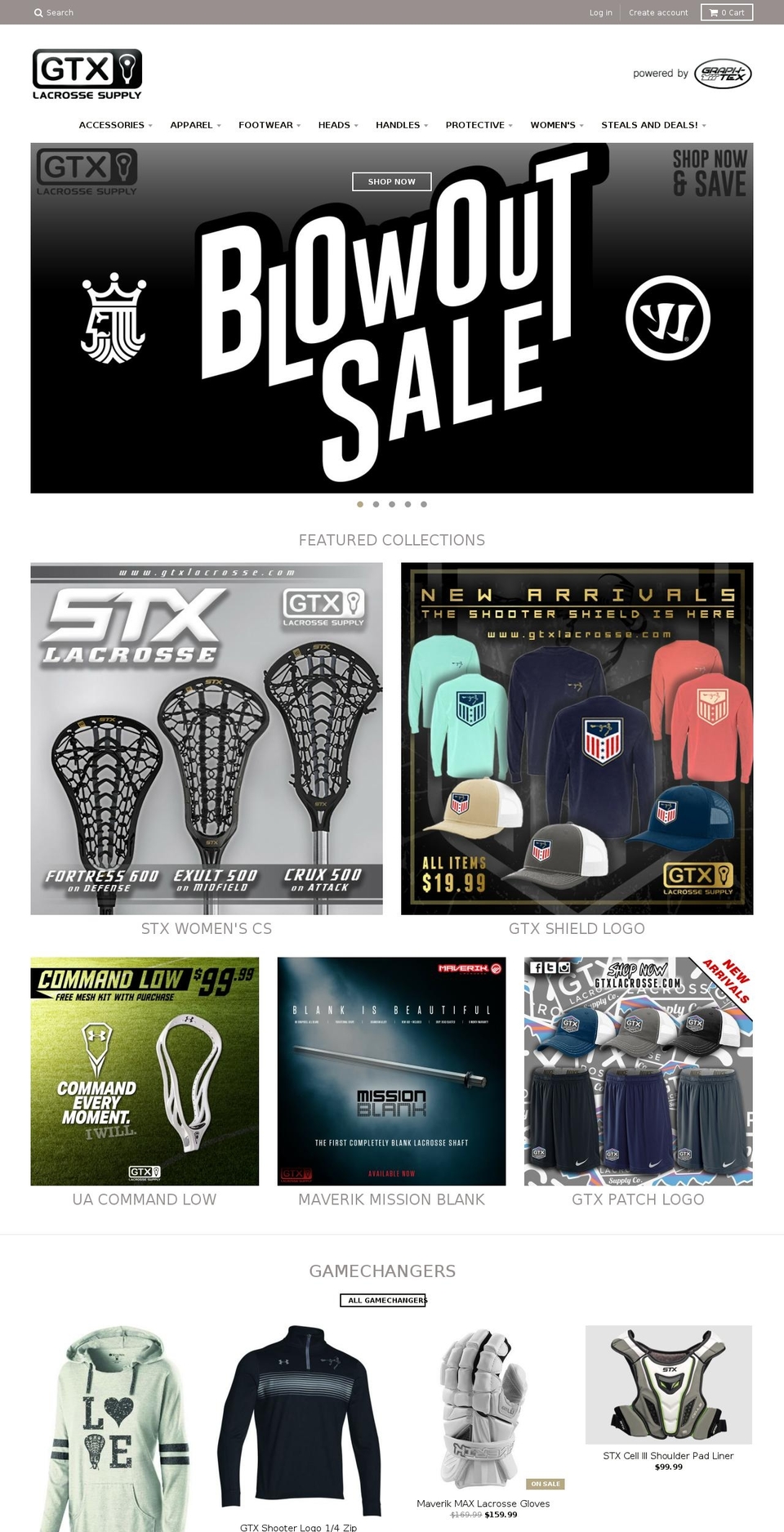784x1532 pixels.
Task: Open the STEALS AND DEALS! dropdown
Action: (652, 125)
